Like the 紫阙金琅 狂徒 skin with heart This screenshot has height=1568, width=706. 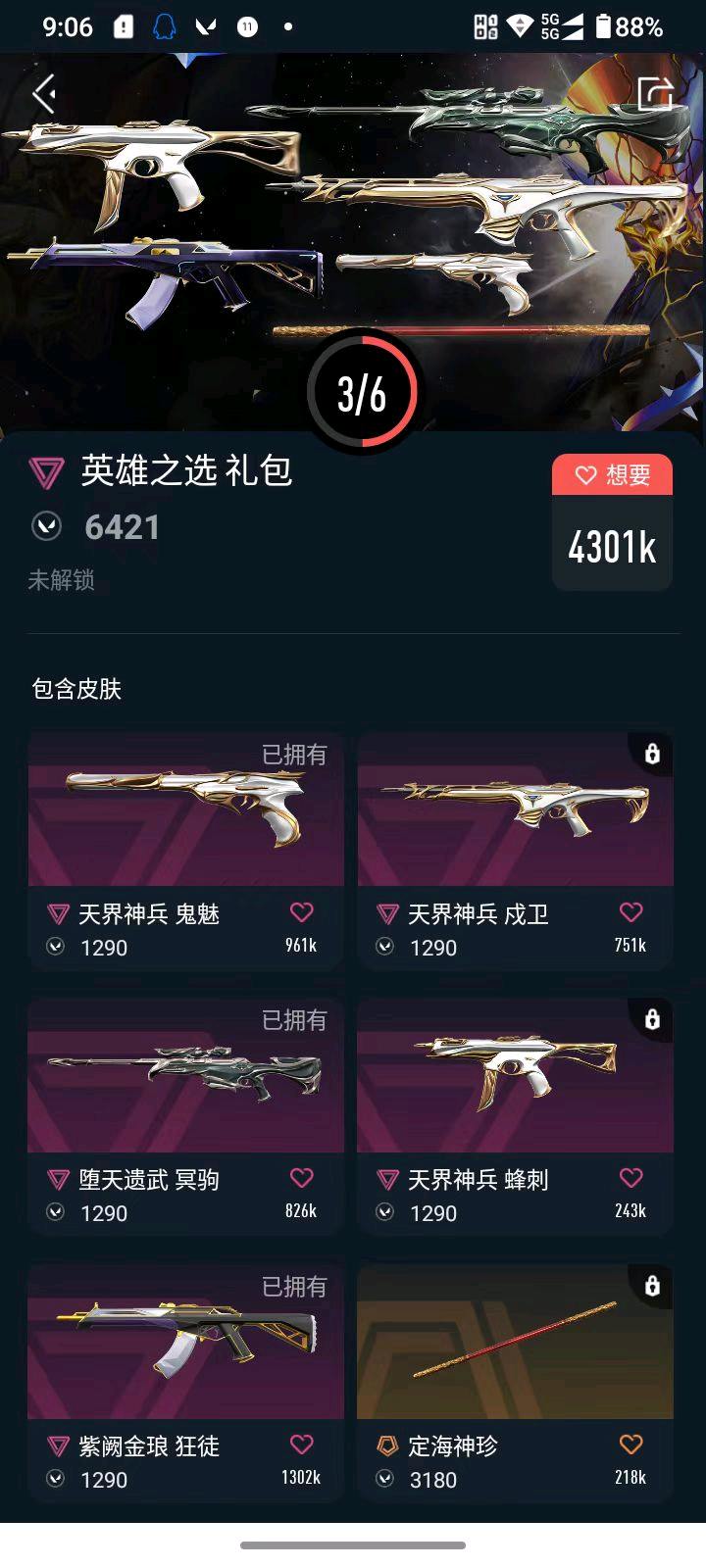click(x=302, y=1445)
